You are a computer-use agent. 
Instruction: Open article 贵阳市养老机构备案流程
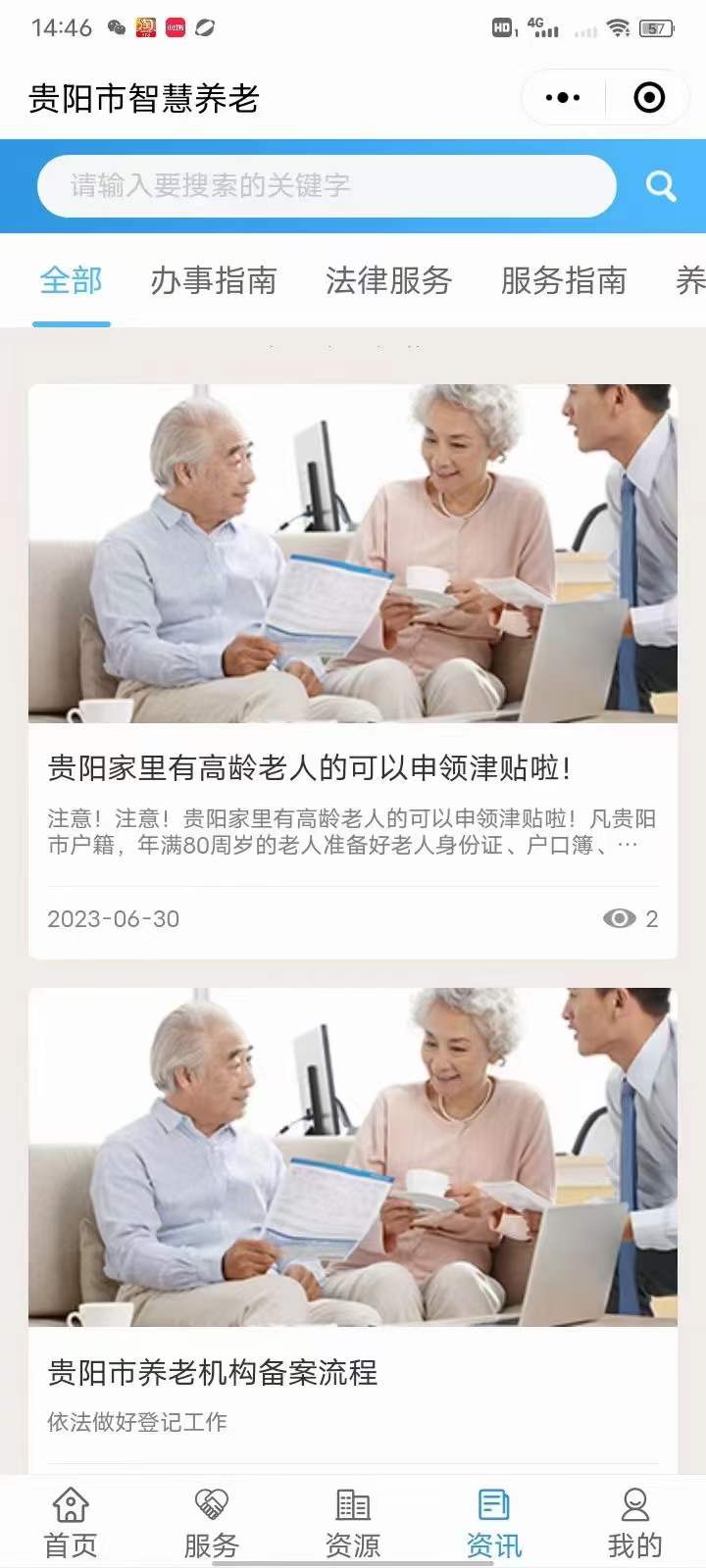(213, 1372)
